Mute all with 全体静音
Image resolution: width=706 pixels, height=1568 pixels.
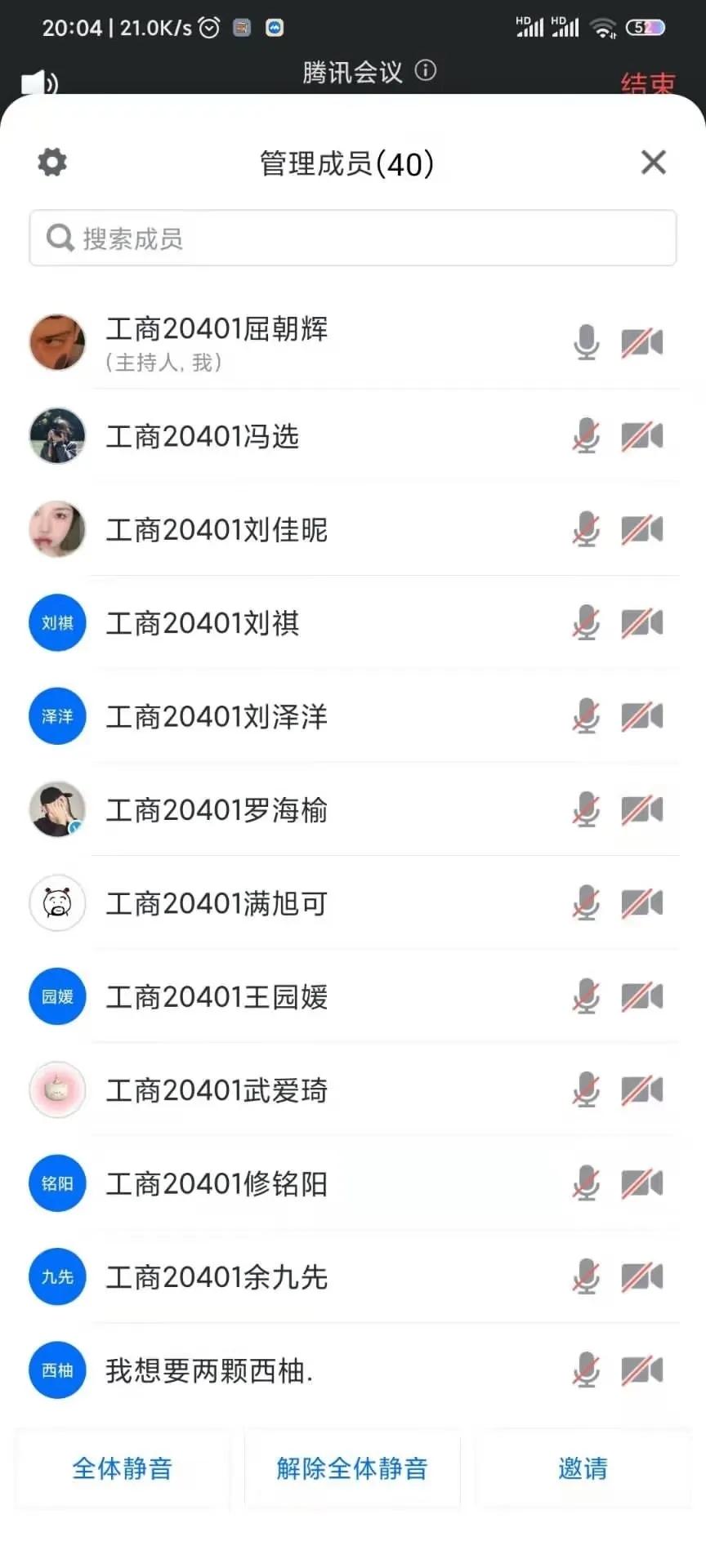click(x=123, y=1468)
